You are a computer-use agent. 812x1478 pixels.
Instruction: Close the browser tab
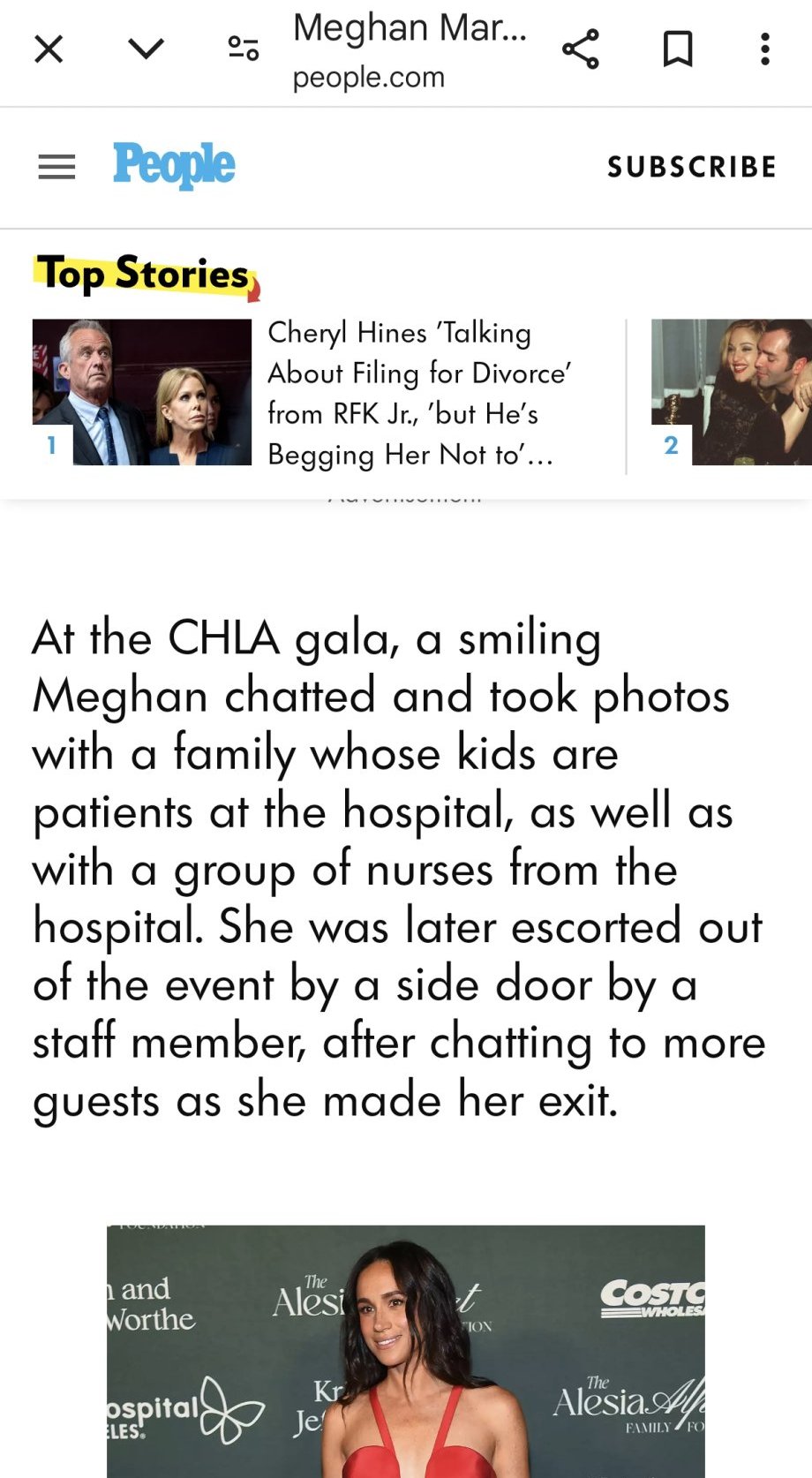[49, 49]
